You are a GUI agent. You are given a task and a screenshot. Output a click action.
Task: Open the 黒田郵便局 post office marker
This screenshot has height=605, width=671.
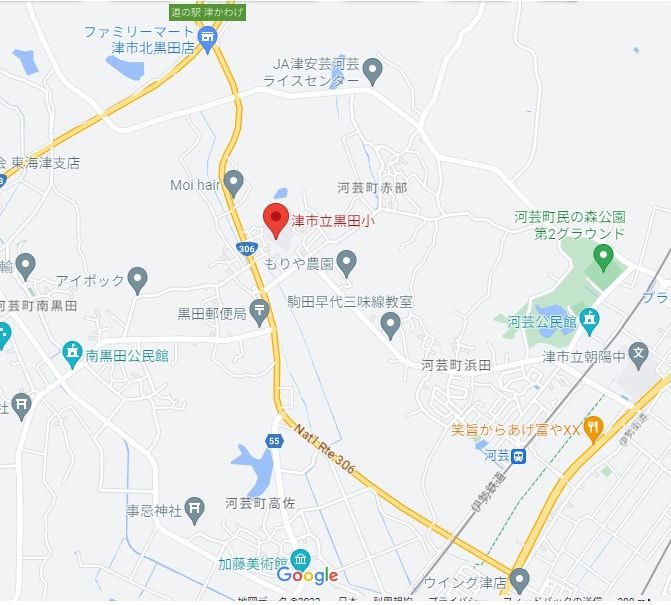pyautogui.click(x=260, y=311)
